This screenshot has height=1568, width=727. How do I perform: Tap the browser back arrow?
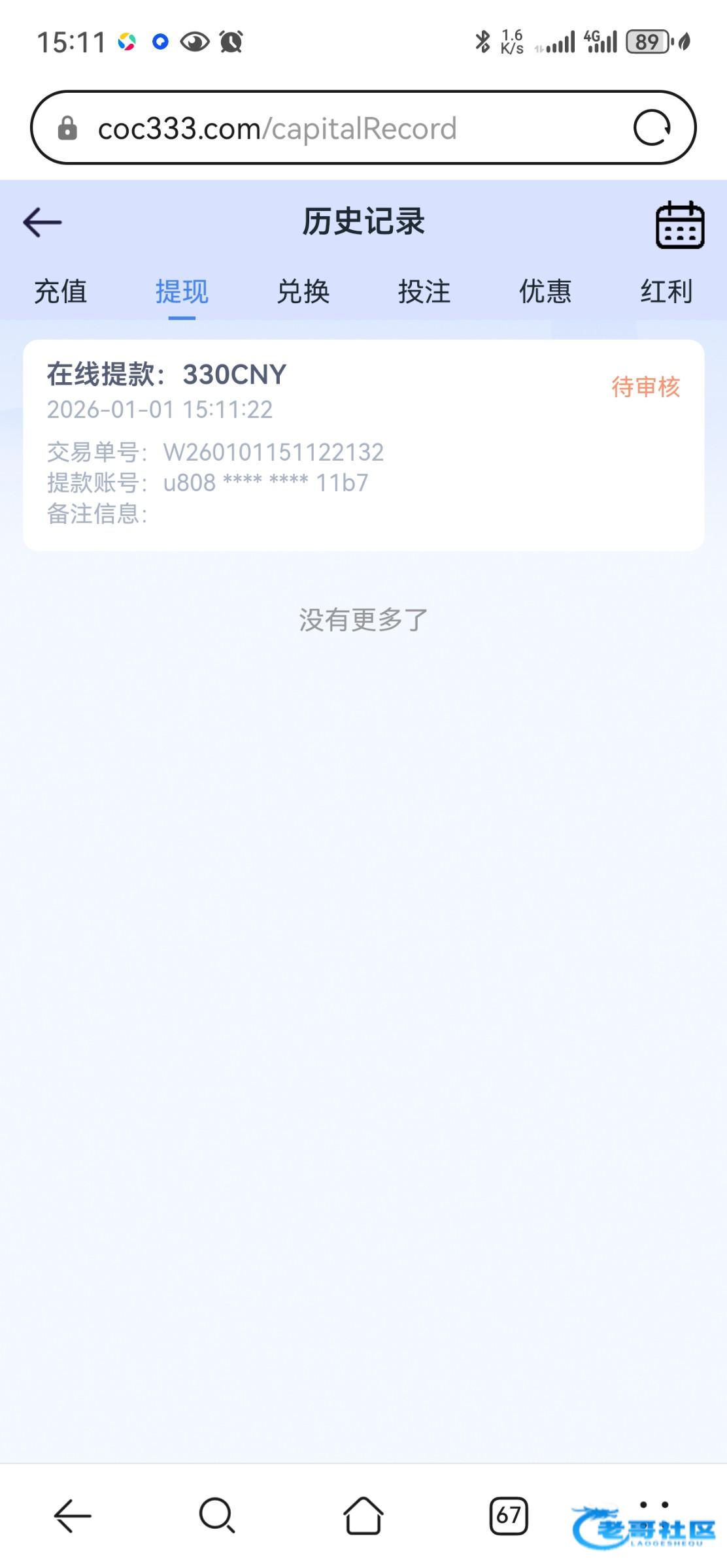[72, 1516]
